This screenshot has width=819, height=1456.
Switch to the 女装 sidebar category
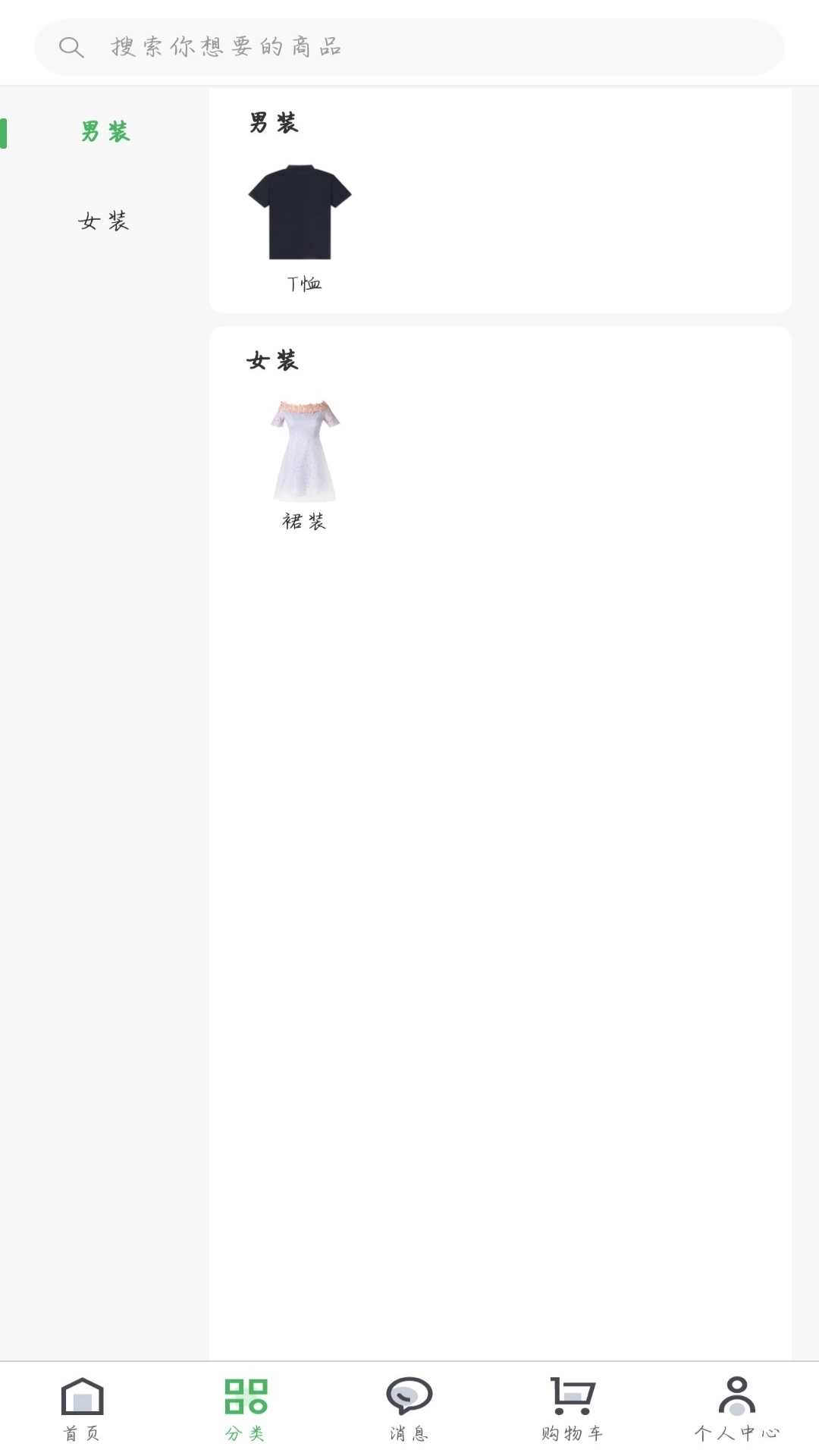105,222
